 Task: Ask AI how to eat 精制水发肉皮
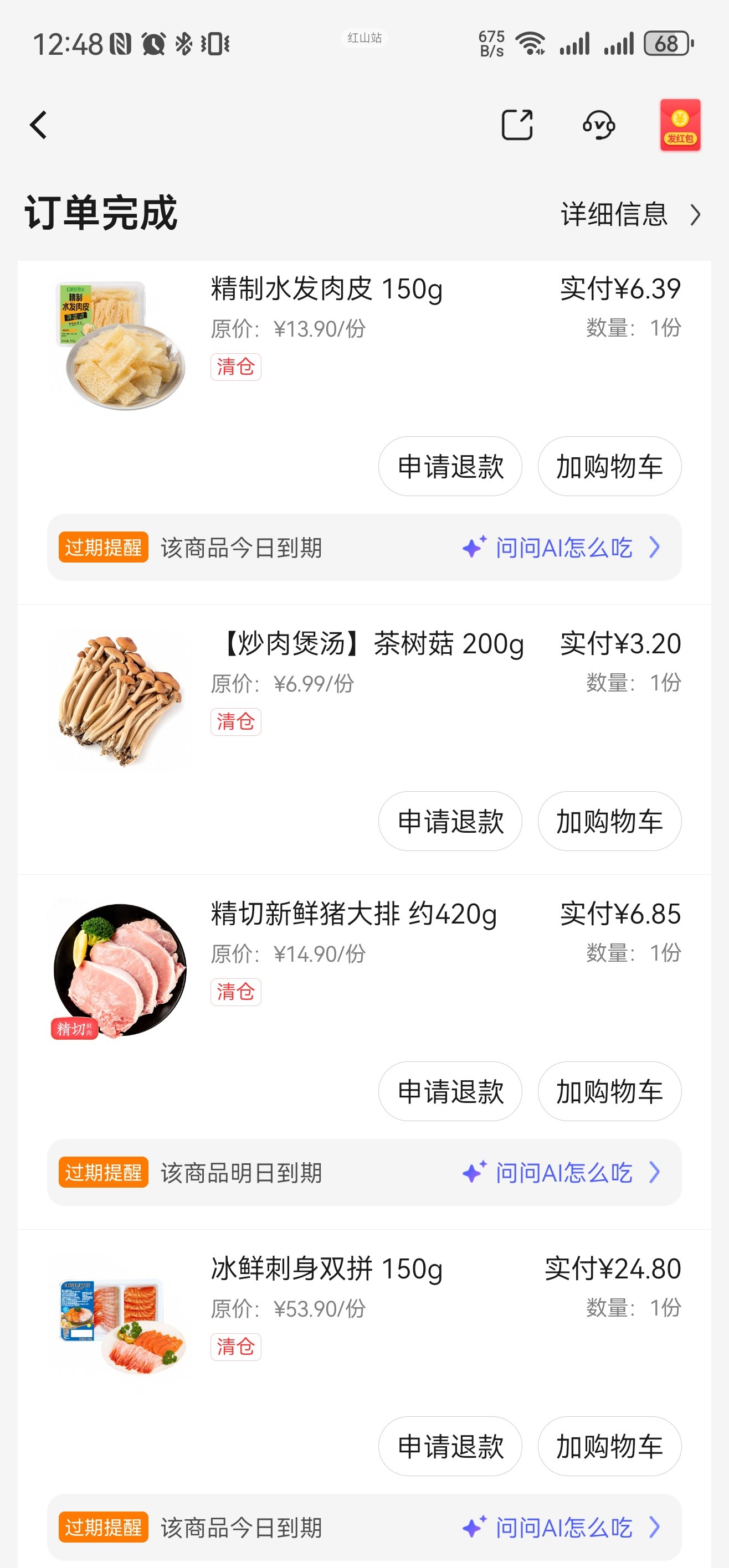point(563,548)
